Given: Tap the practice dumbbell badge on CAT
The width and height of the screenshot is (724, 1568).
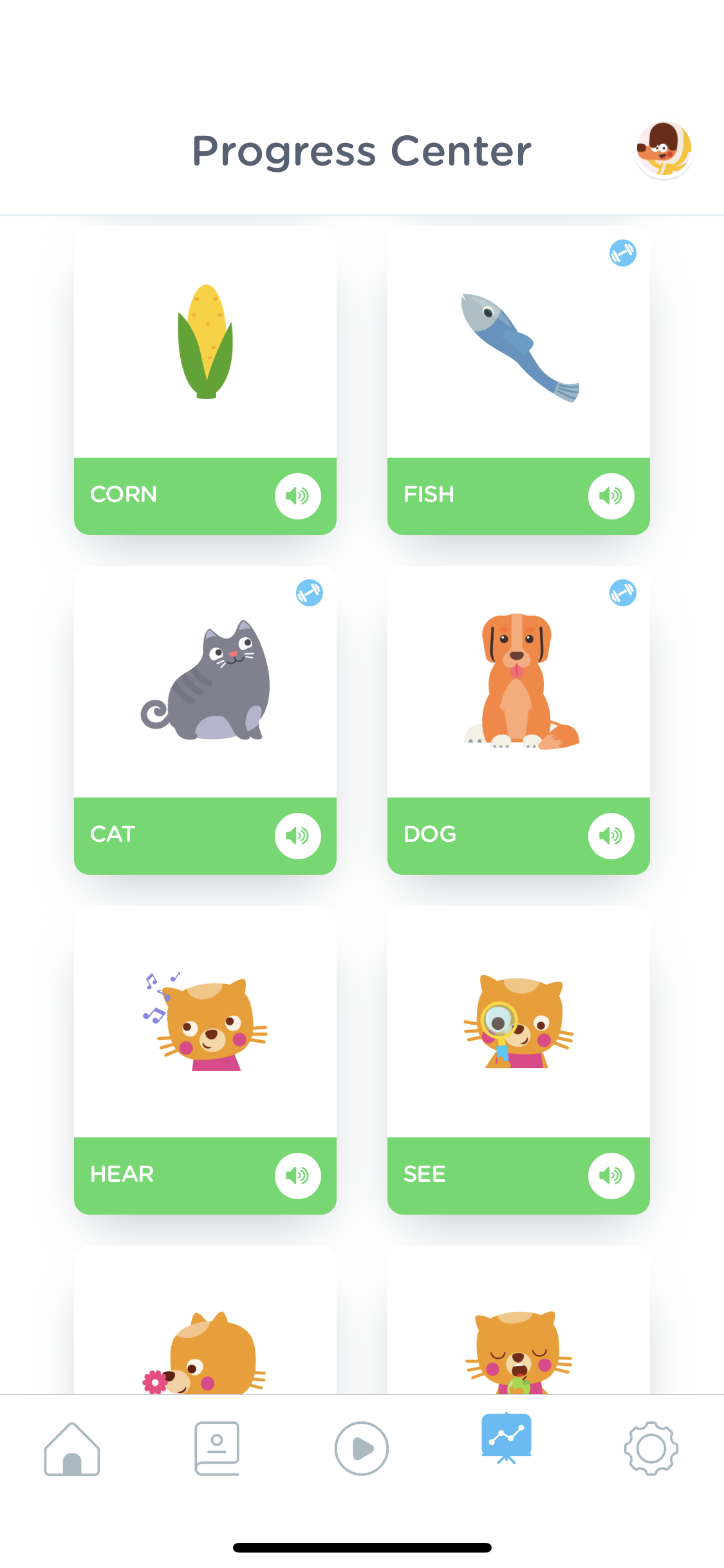Looking at the screenshot, I should (x=310, y=593).
